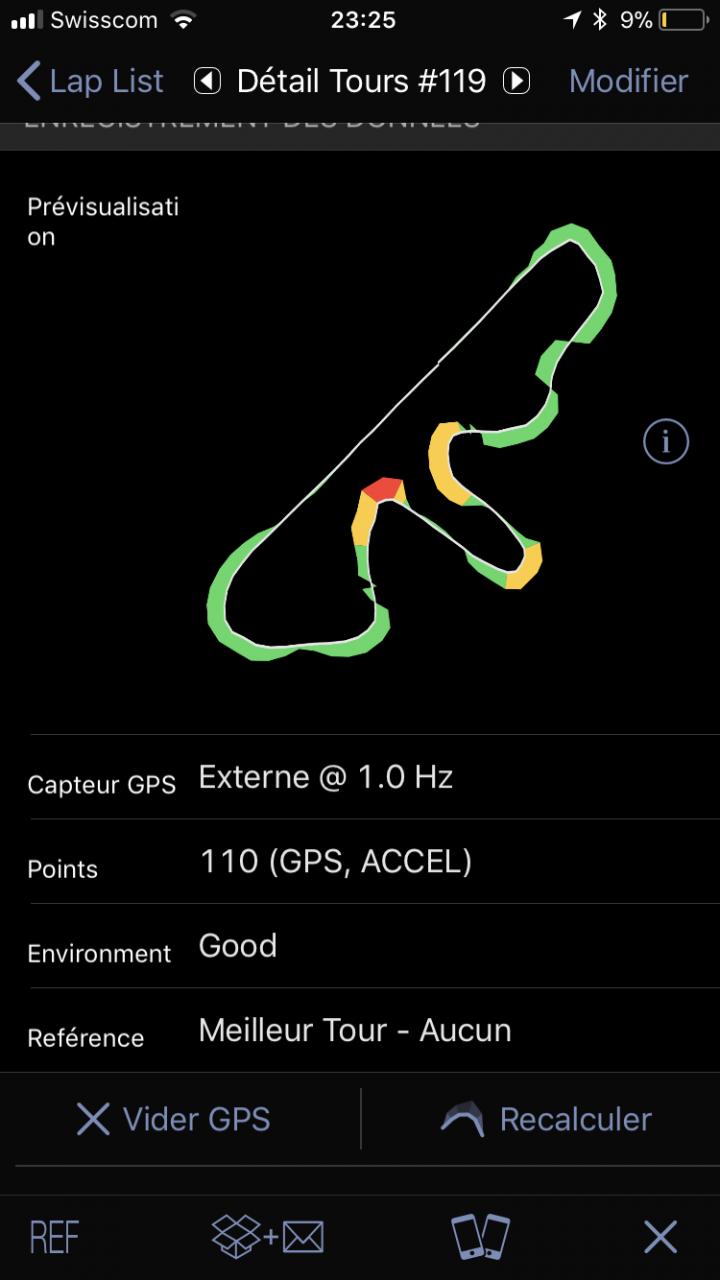This screenshot has height=1280, width=720.
Task: Show the previous lap detail
Action: tap(207, 81)
